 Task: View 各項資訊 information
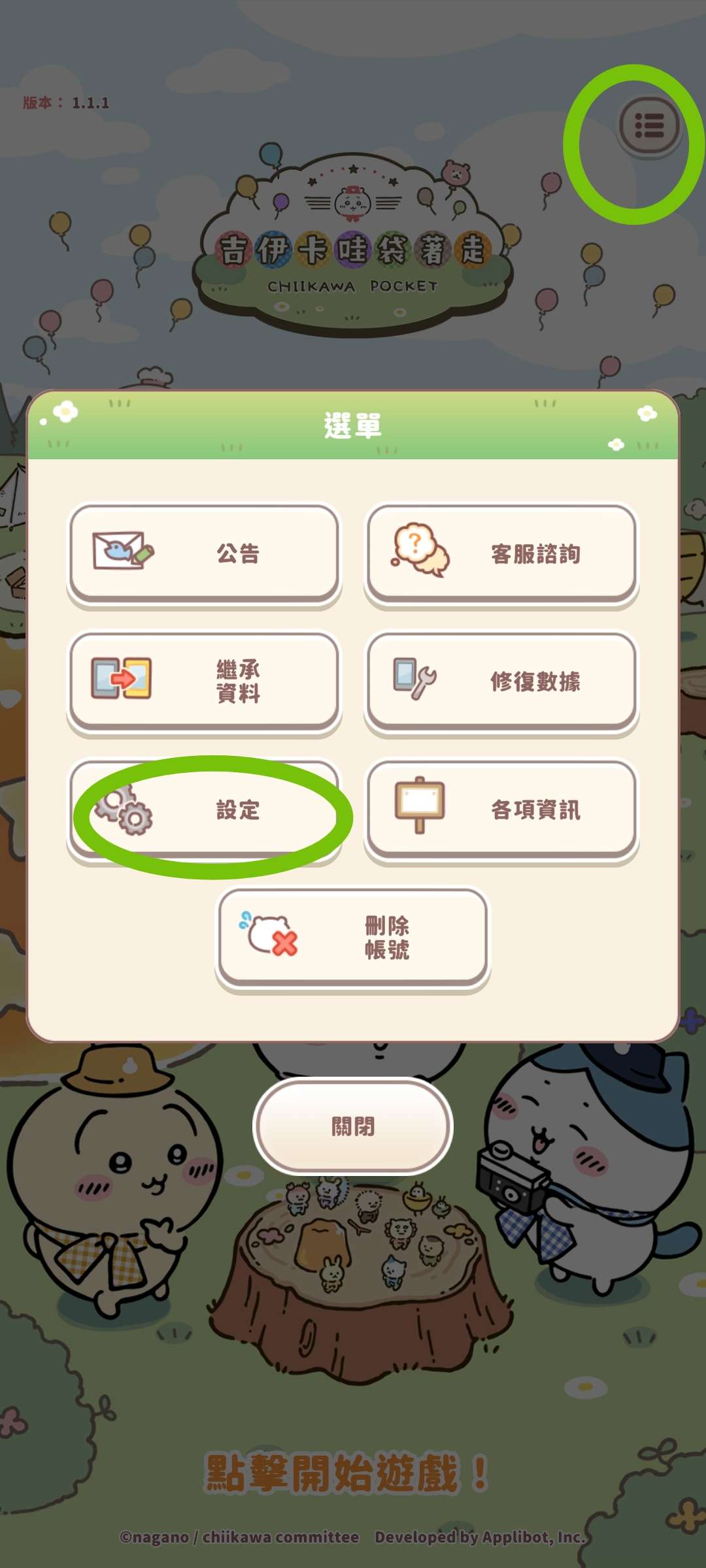(x=501, y=809)
